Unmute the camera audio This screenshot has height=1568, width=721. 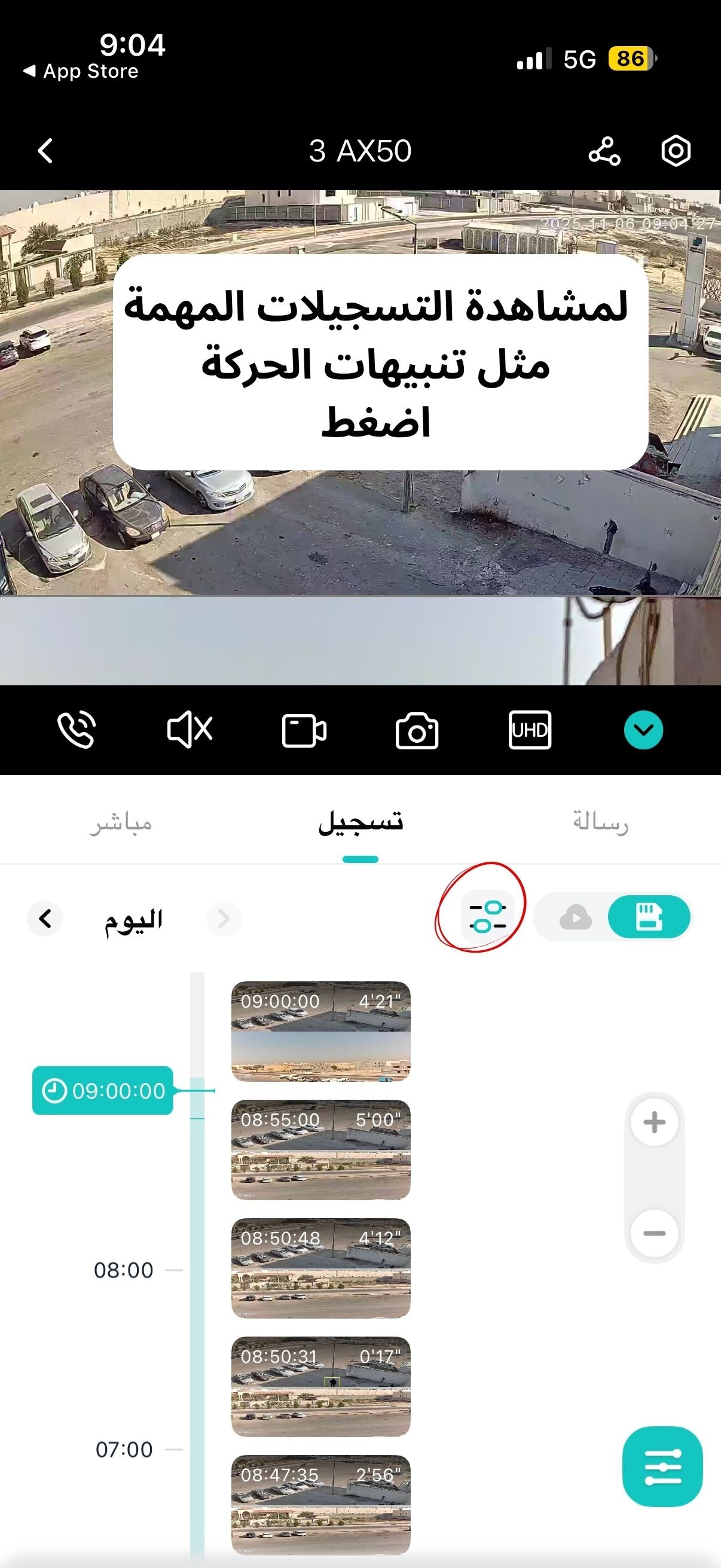pyautogui.click(x=190, y=729)
